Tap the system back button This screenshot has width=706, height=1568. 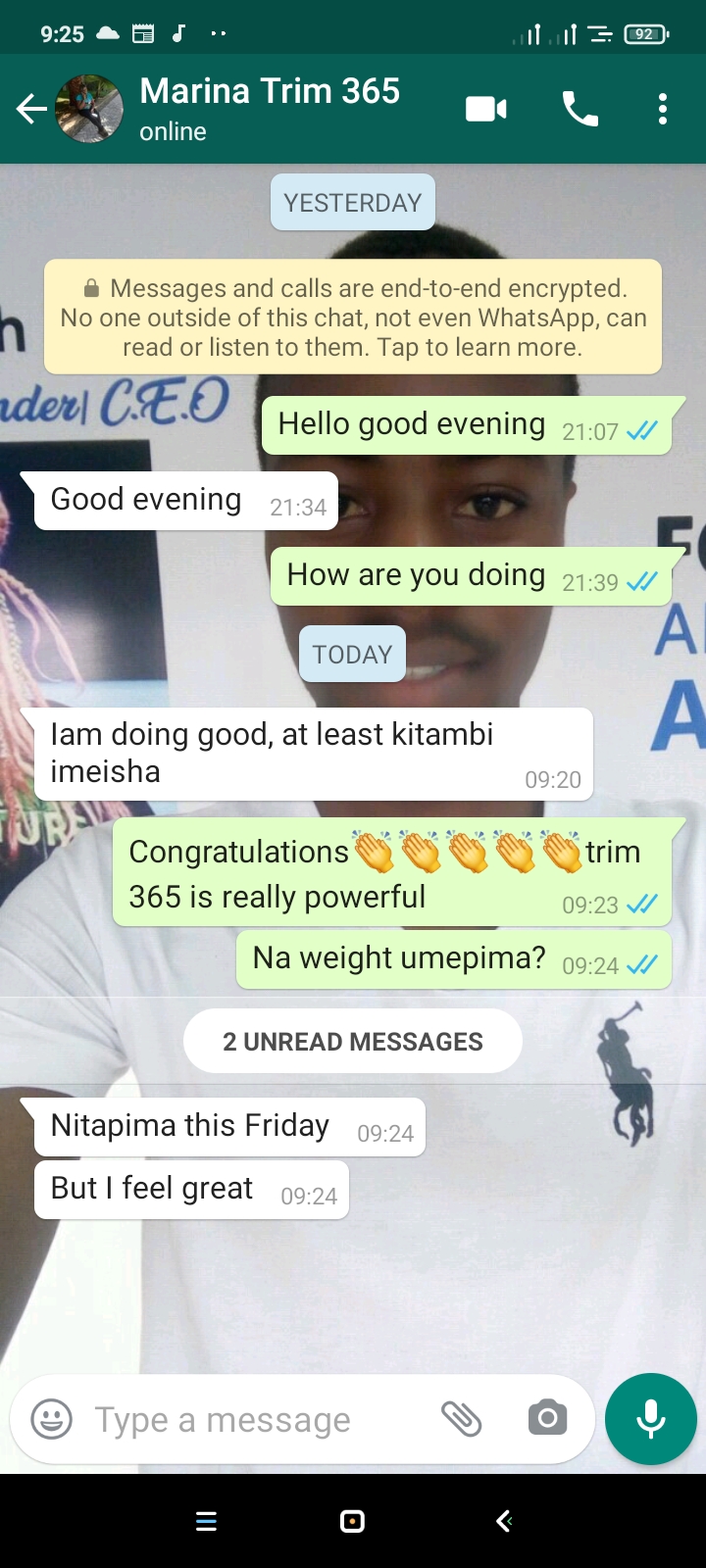tap(504, 1521)
